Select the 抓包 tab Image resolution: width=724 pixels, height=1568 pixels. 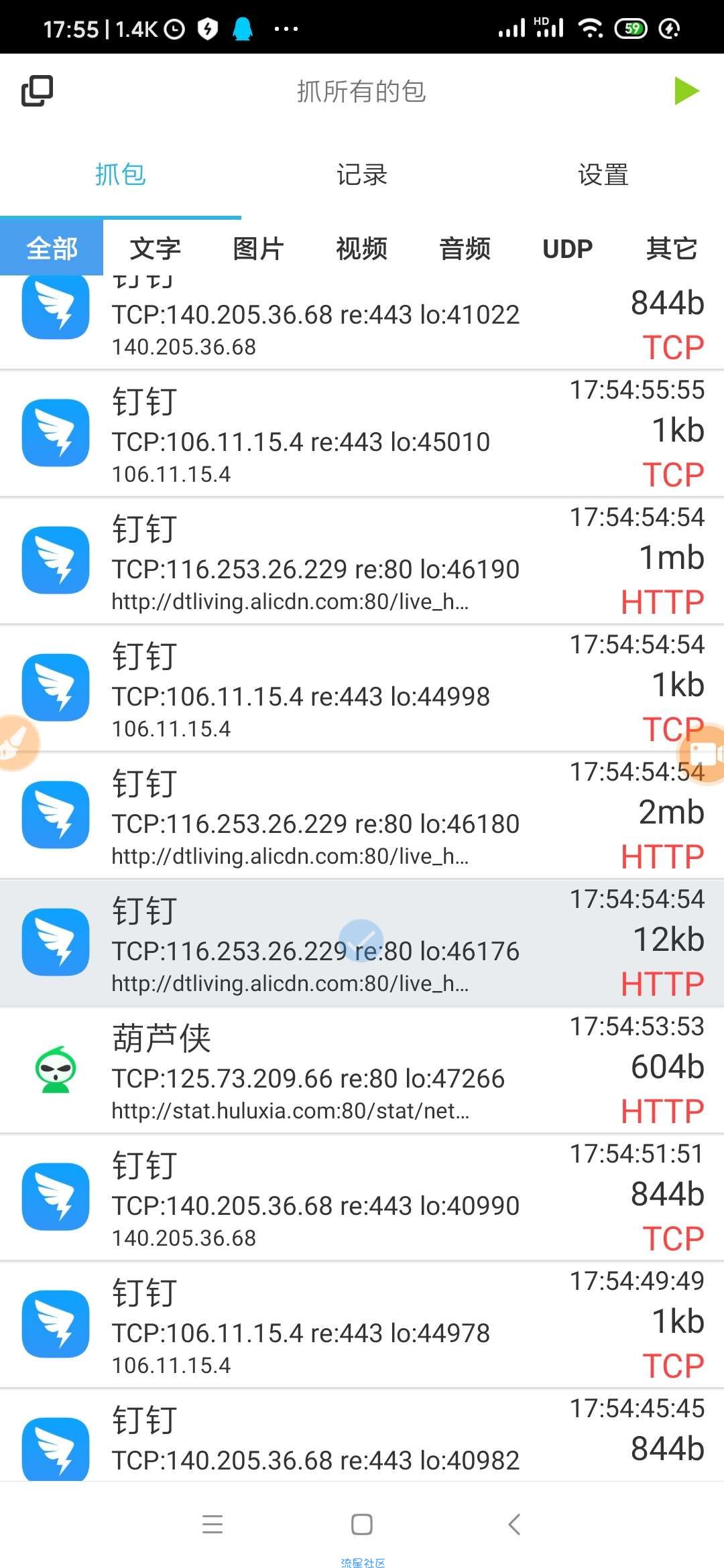[121, 175]
